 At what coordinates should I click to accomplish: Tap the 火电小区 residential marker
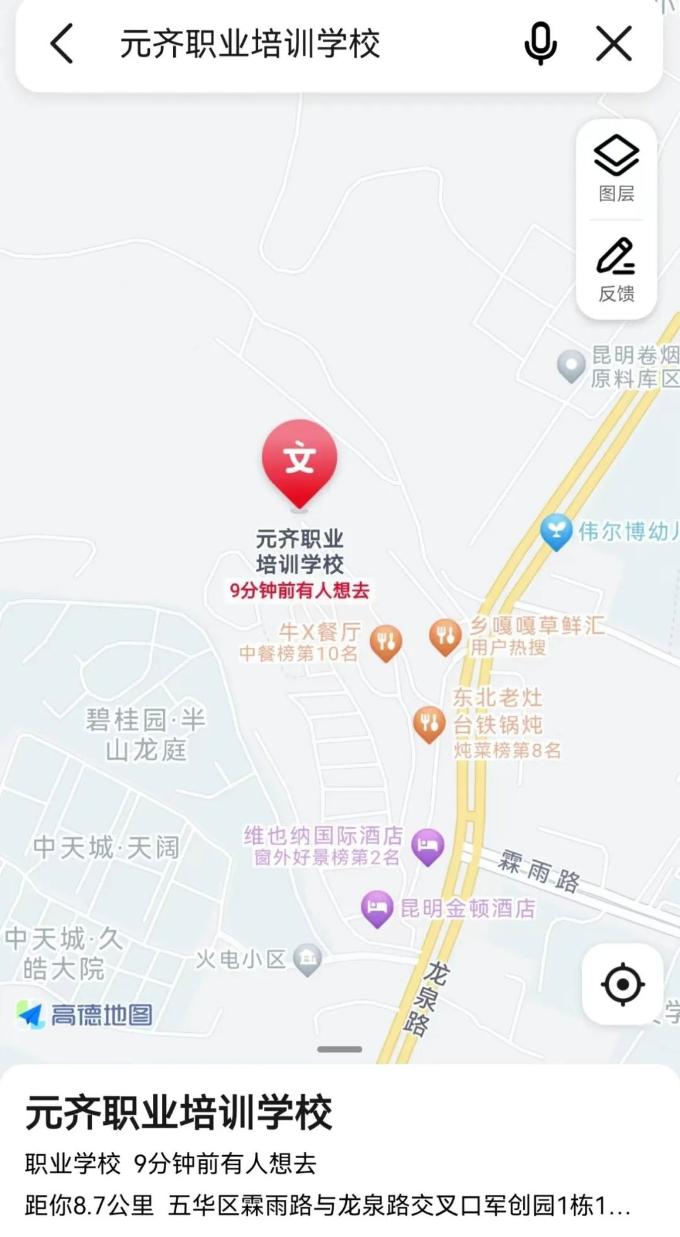(308, 960)
